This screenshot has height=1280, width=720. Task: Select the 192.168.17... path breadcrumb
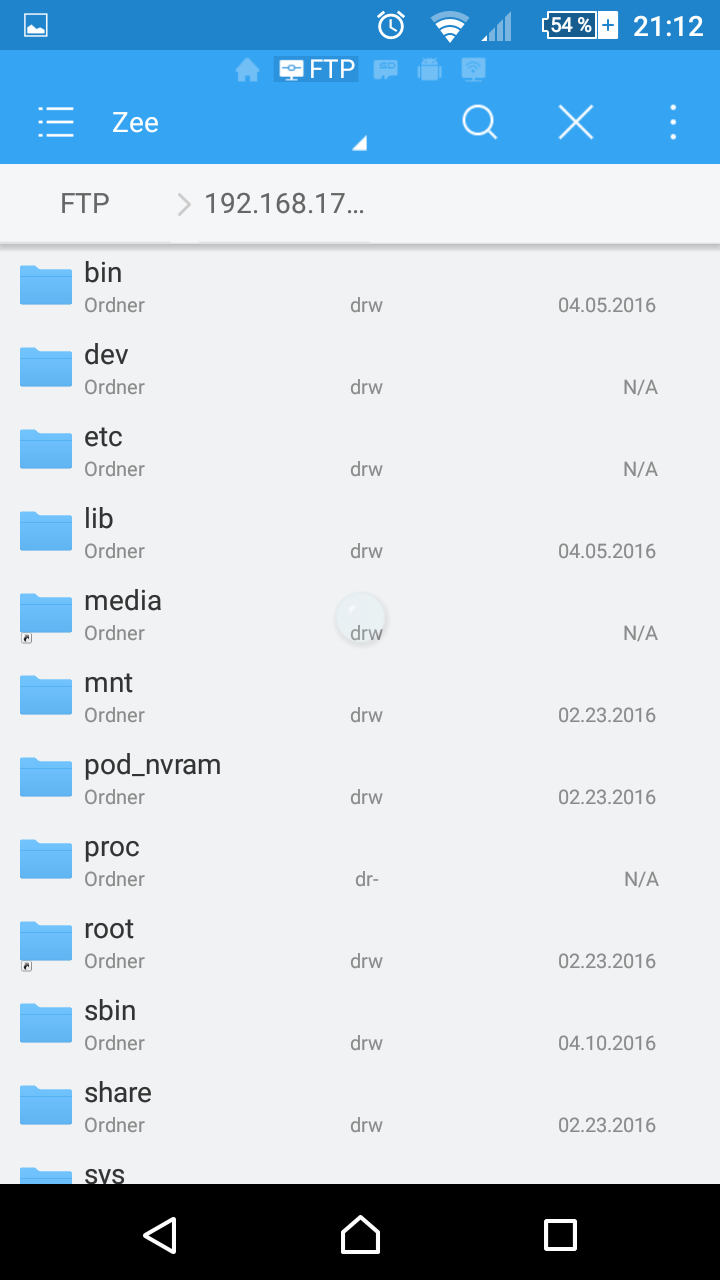(284, 204)
